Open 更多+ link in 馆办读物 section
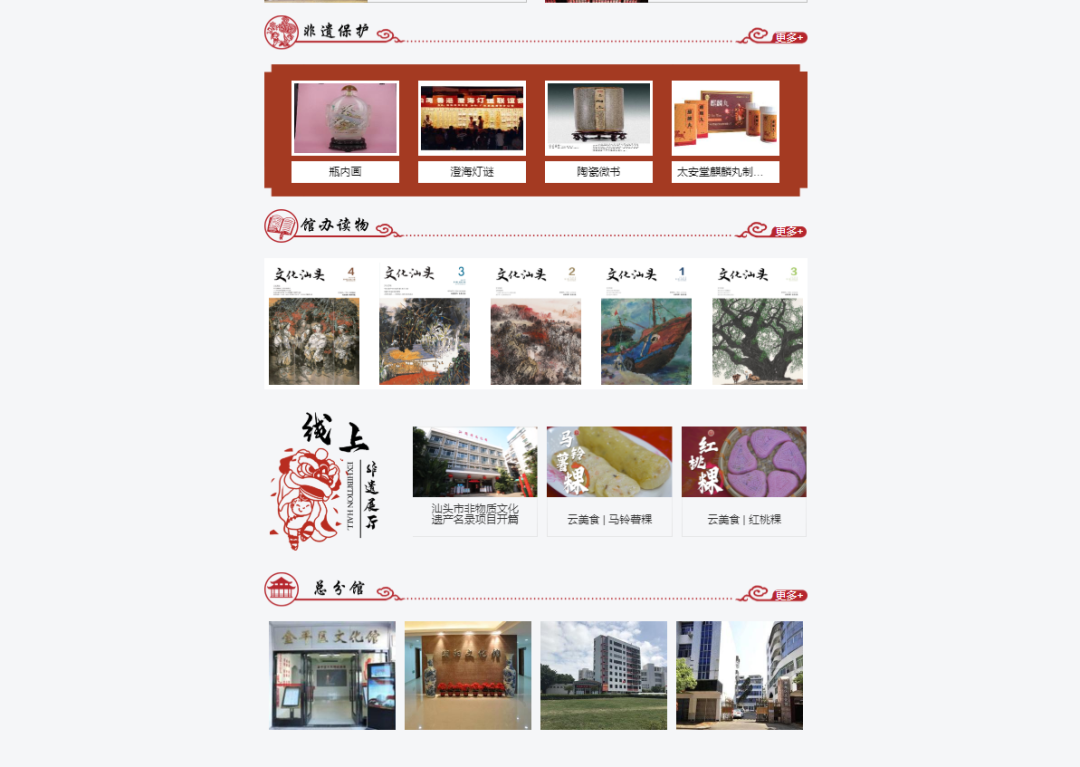Viewport: 1080px width, 767px height. (x=788, y=232)
